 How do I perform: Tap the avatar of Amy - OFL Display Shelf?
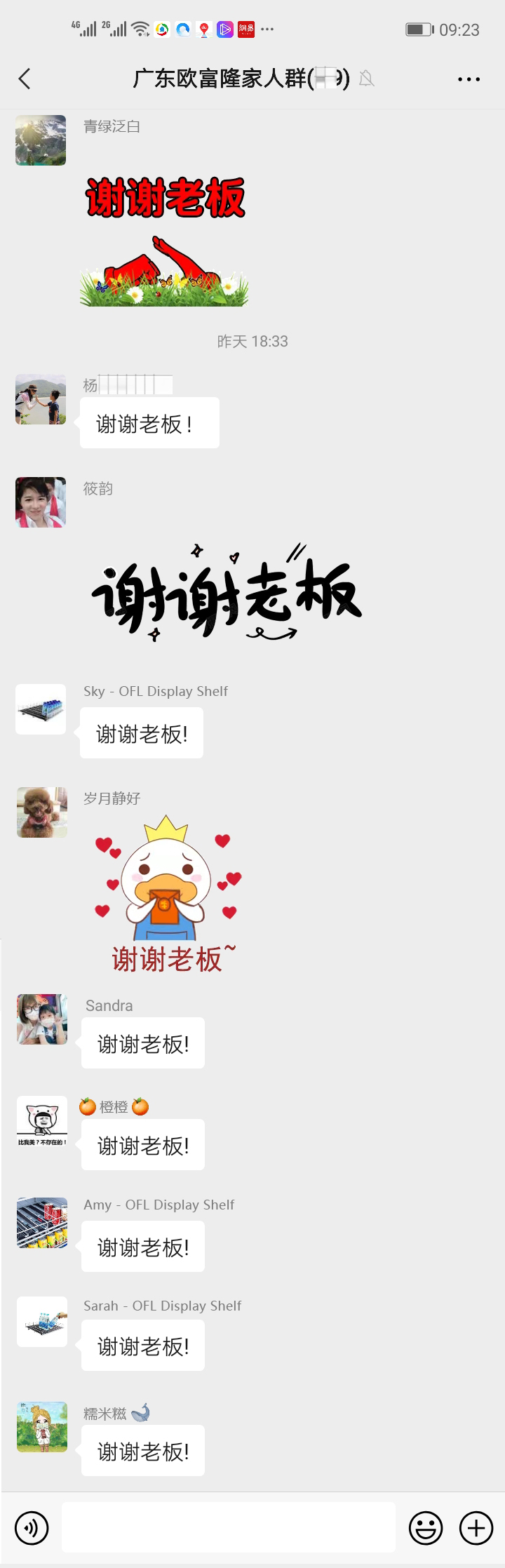(x=42, y=1223)
